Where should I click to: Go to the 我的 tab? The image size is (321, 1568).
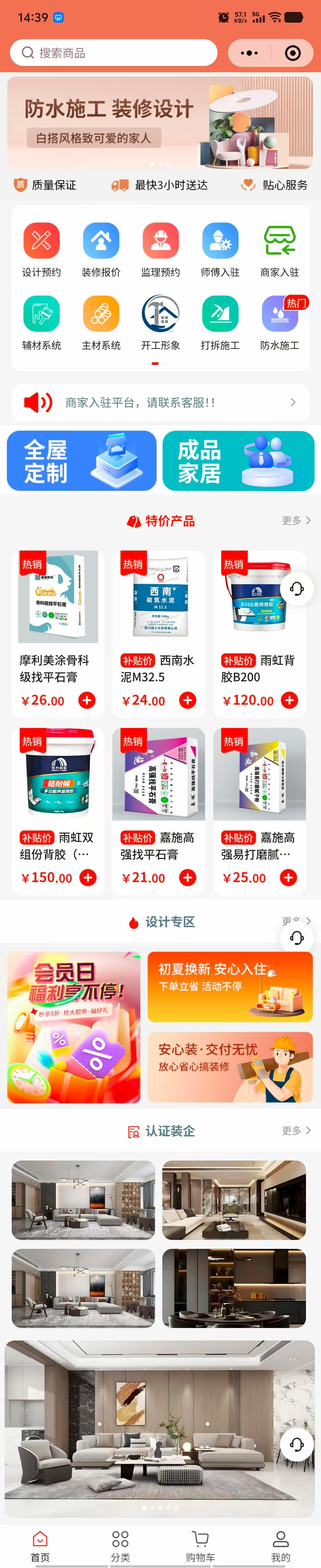[280, 1546]
